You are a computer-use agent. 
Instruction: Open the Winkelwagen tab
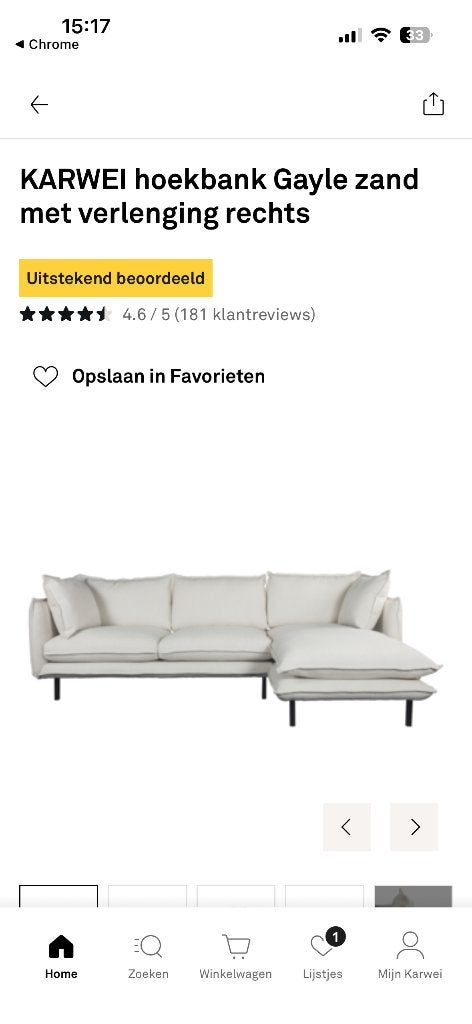(x=236, y=956)
